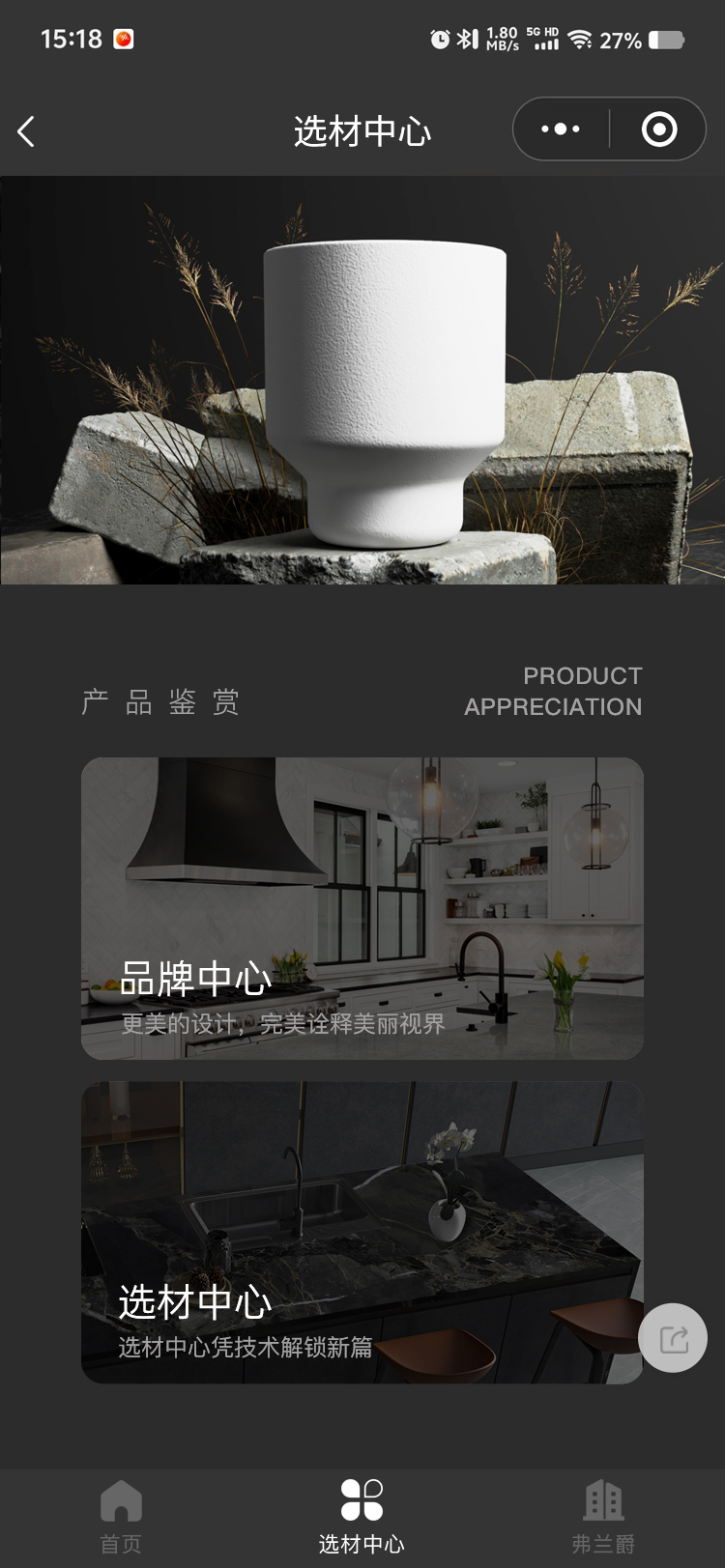Switch to the 首页 tab
Screen dimensions: 725x1568
click(x=121, y=1517)
